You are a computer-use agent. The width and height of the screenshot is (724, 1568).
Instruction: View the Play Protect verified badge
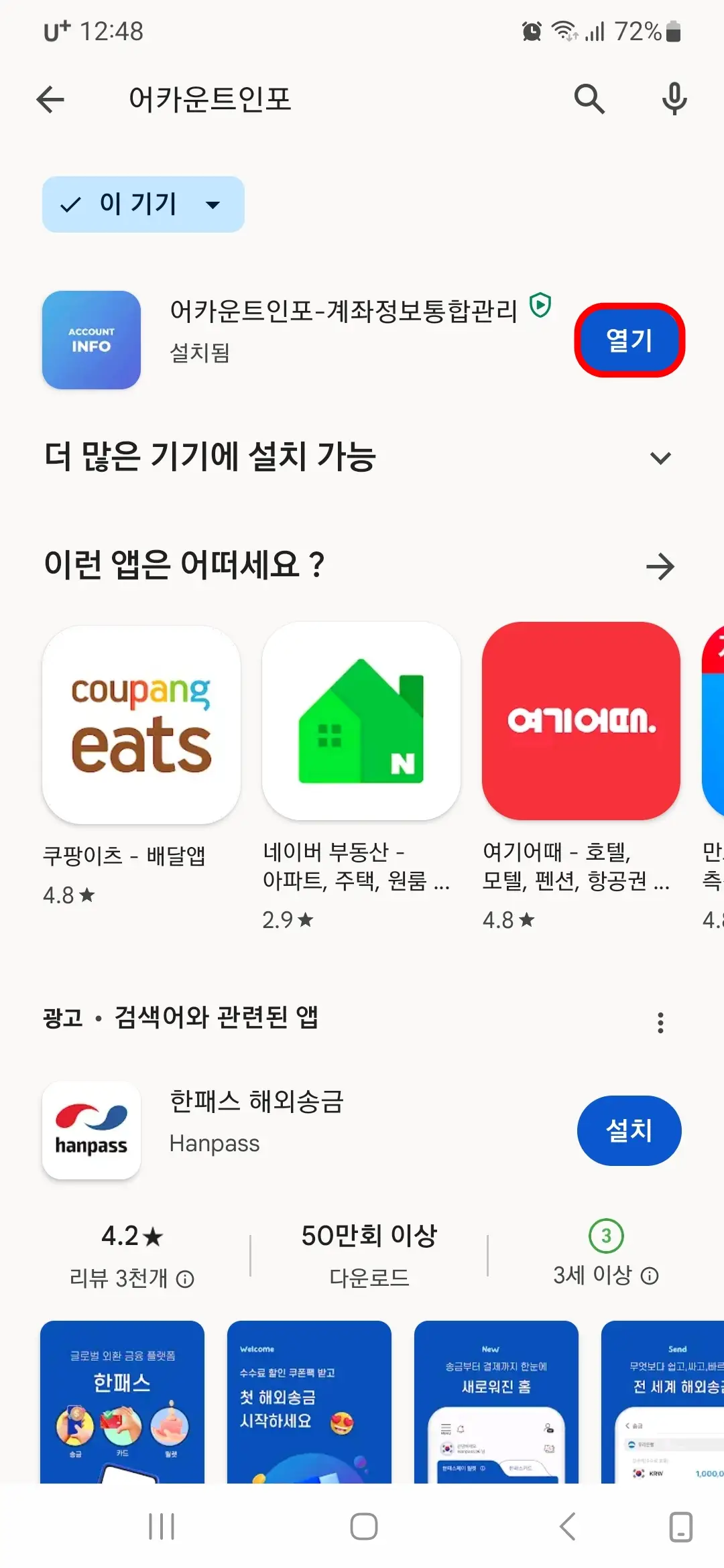point(540,306)
